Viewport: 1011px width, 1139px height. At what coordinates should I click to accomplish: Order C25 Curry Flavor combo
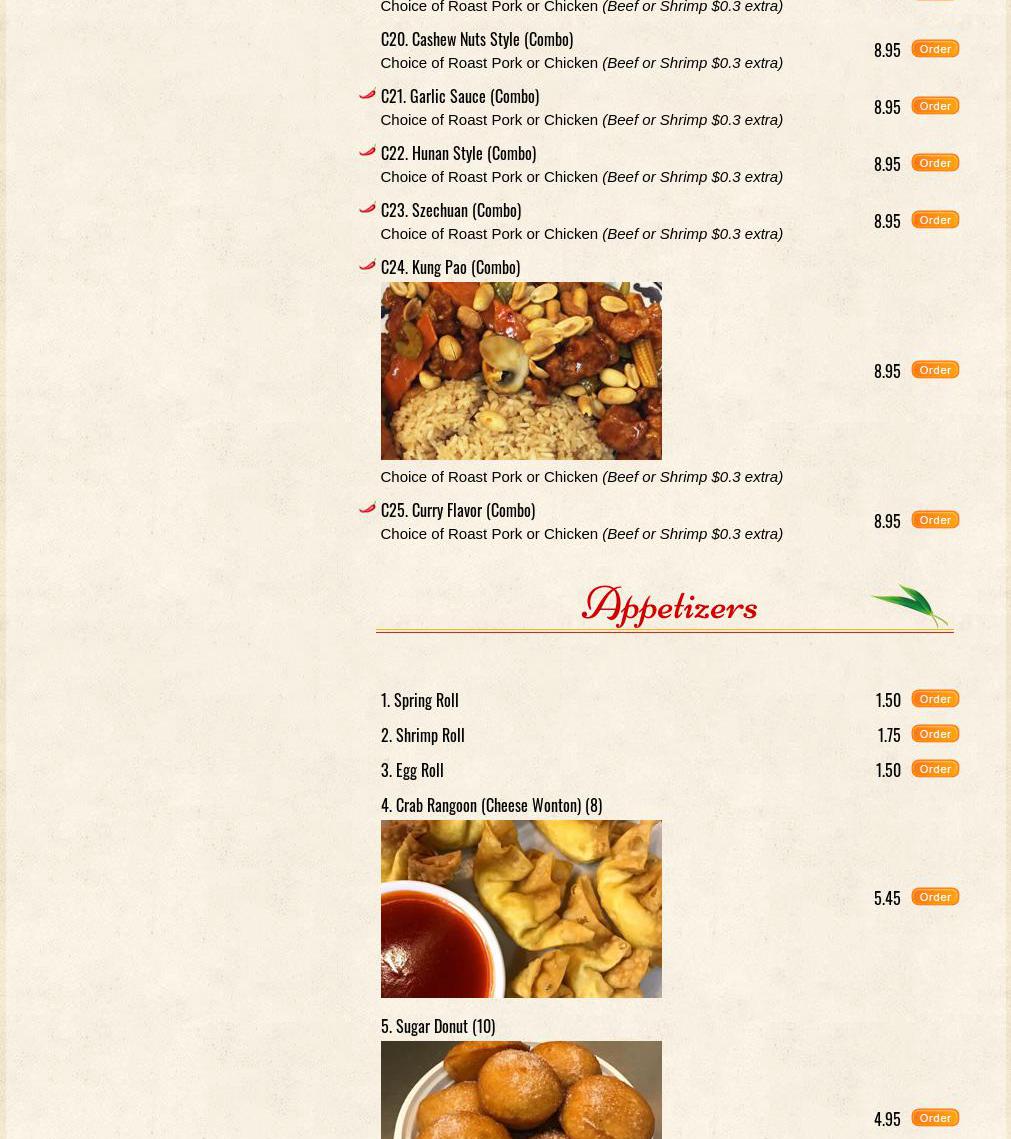(934, 520)
